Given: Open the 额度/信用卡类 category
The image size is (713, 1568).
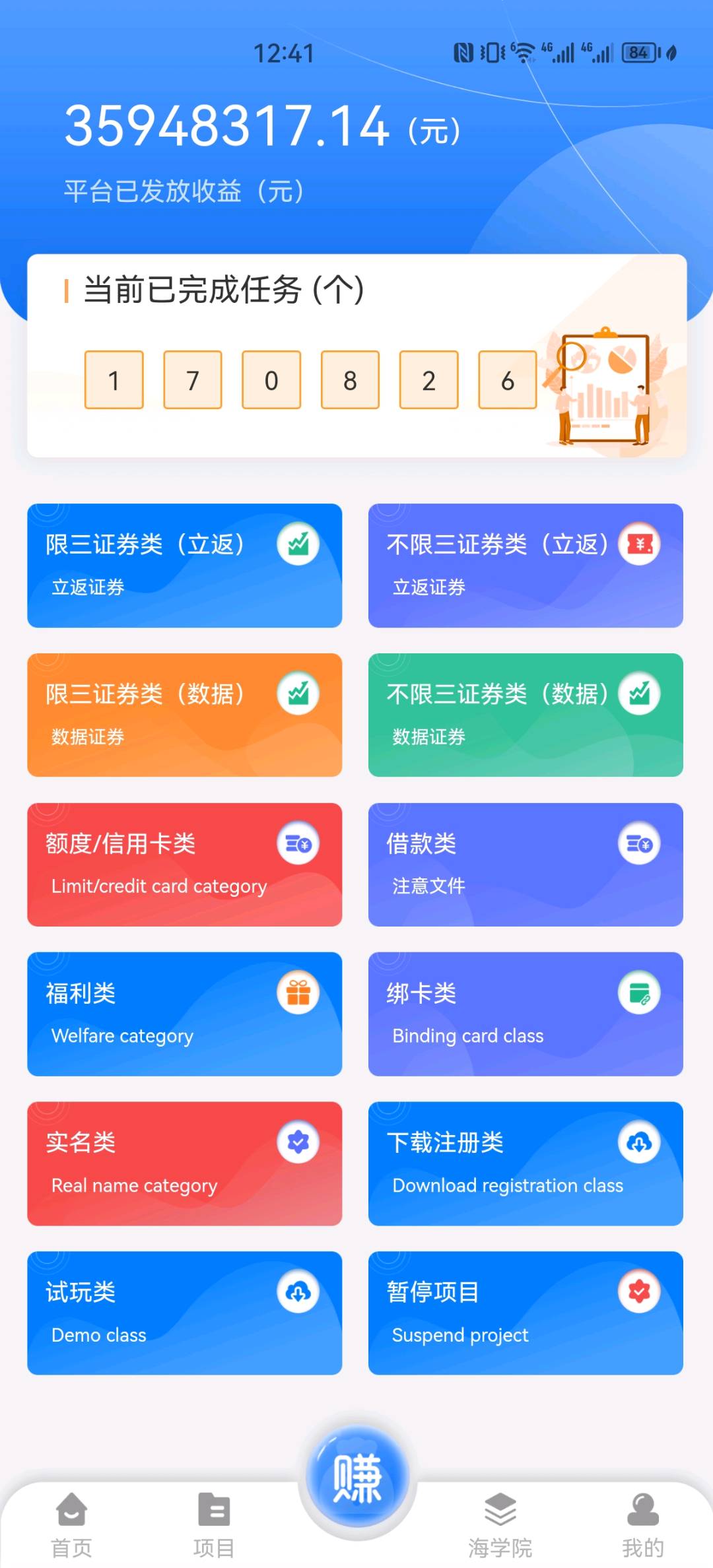Looking at the screenshot, I should (184, 865).
